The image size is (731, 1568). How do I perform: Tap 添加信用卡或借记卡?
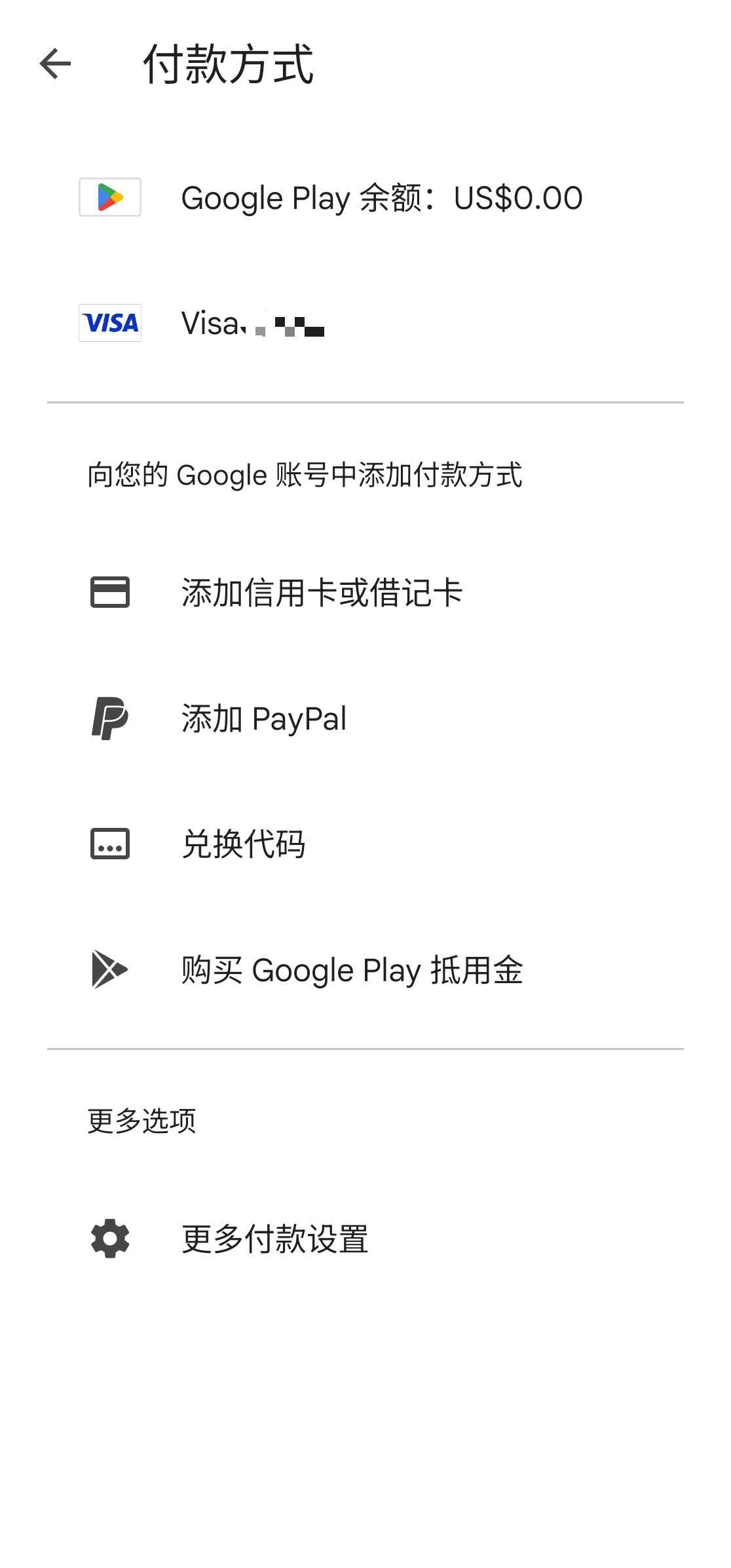coord(365,593)
